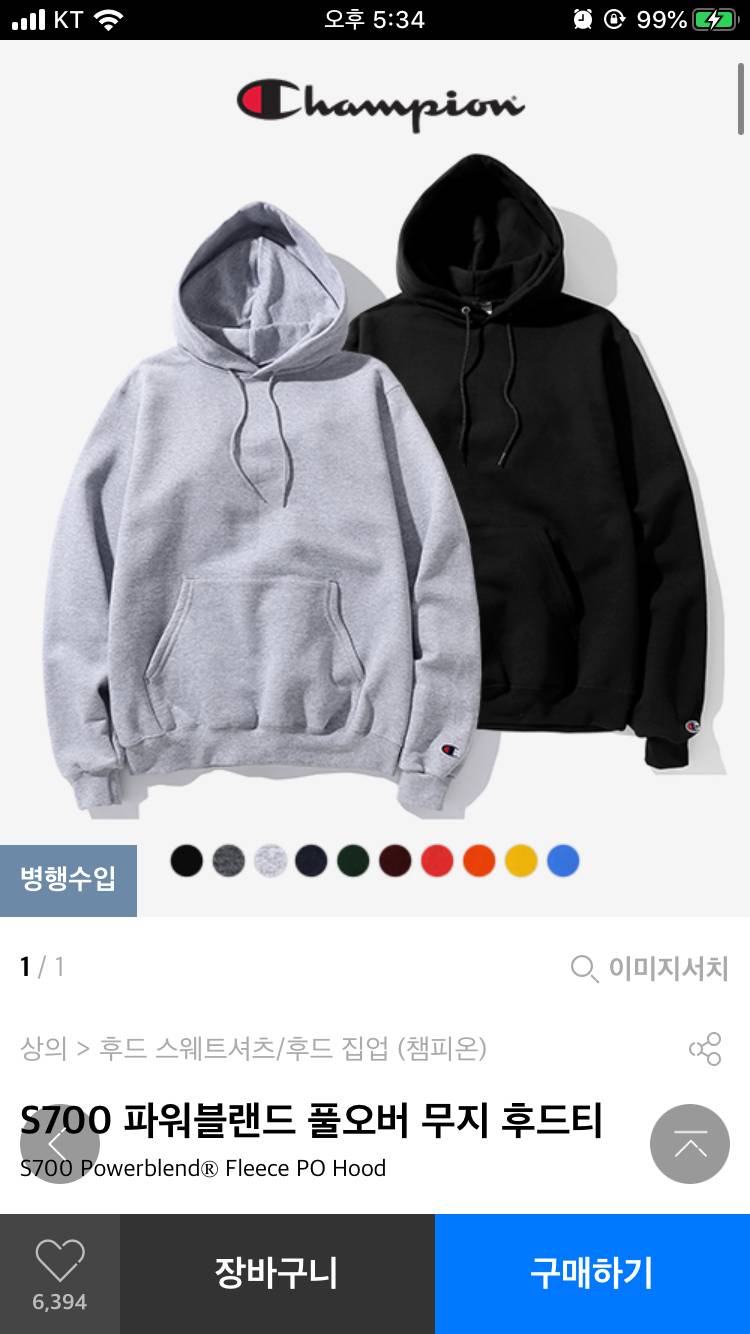Viewport: 750px width, 1334px height.
Task: Go back using the left arrow
Action: click(60, 1144)
